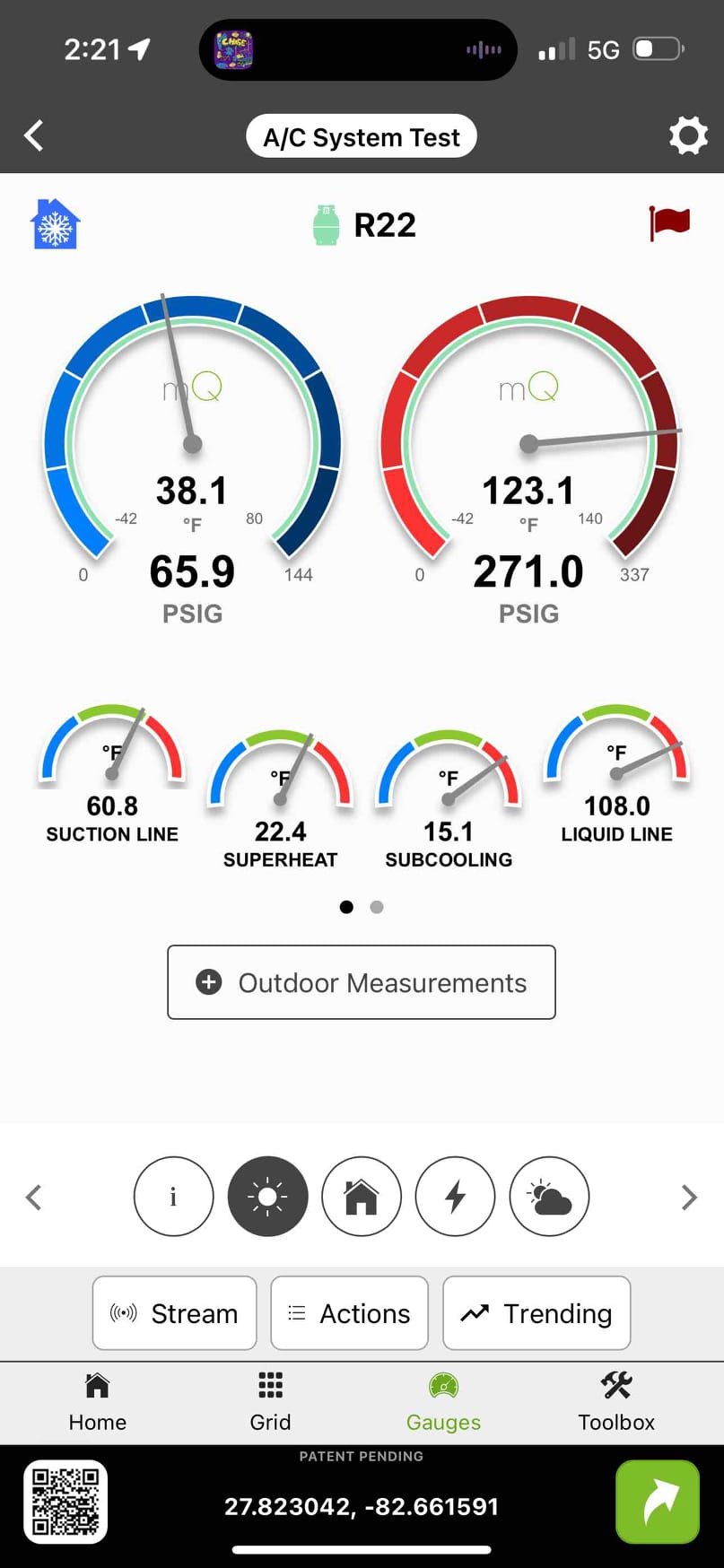Select the sun icon button
This screenshot has height=1568, width=724.
click(x=267, y=1197)
